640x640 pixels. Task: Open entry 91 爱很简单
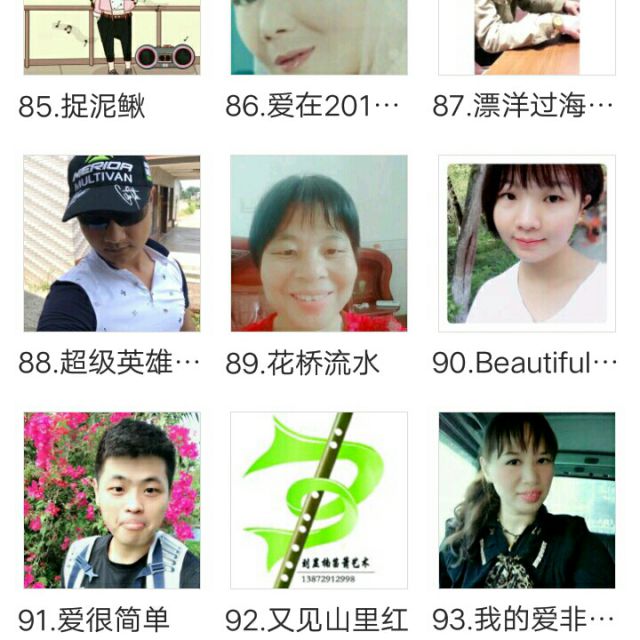coord(111,500)
